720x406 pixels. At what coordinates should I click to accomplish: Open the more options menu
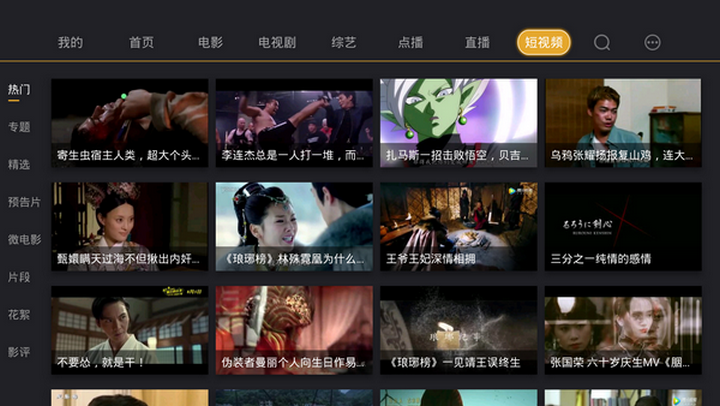coord(653,42)
